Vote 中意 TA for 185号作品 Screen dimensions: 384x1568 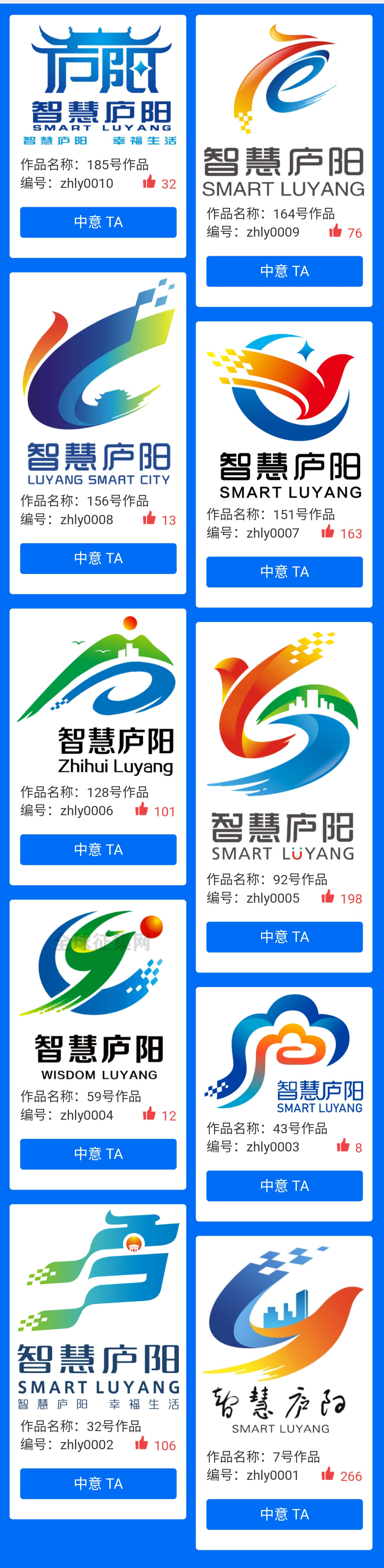point(98,222)
